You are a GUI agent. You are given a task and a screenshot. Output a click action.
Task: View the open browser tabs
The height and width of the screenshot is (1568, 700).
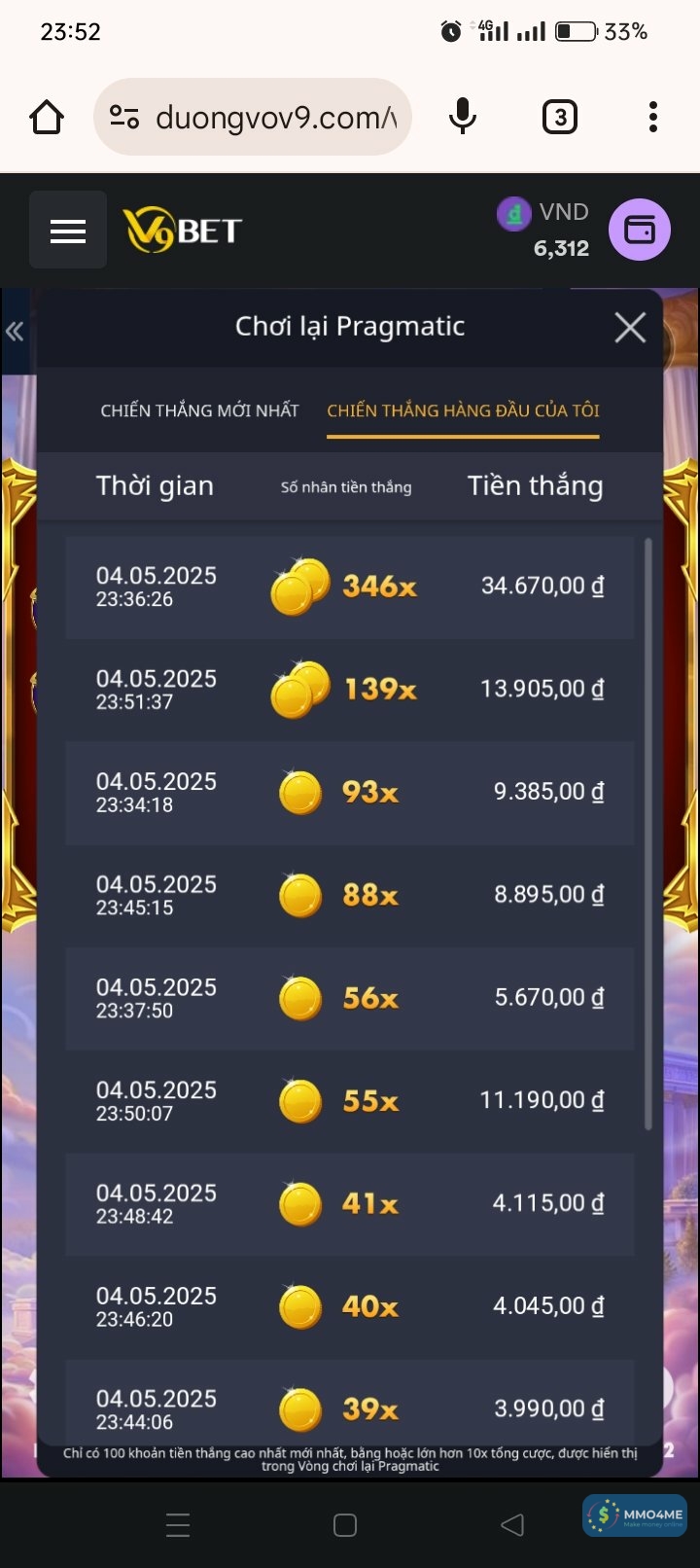pos(559,118)
